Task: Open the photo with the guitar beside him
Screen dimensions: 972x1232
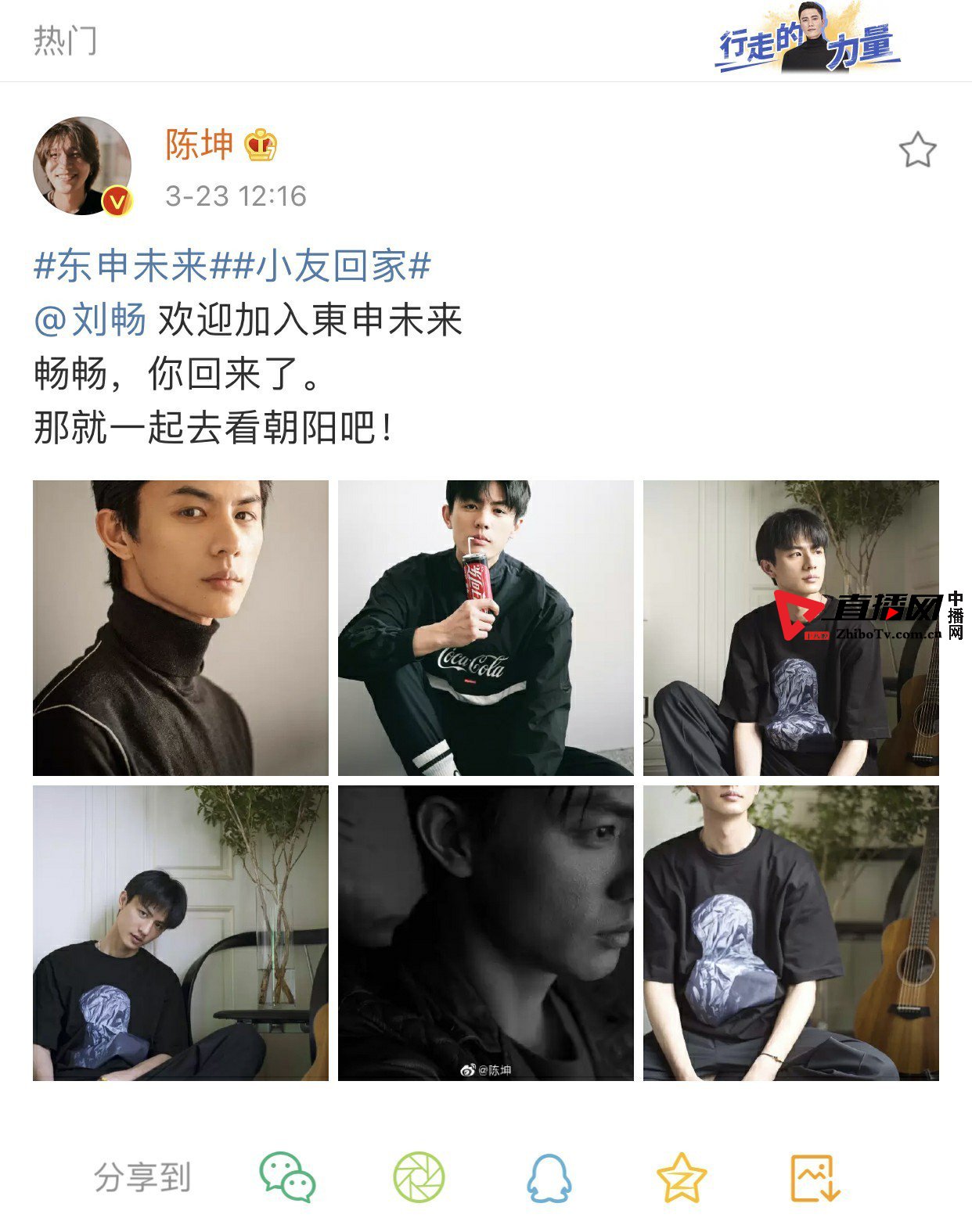Action: coord(790,933)
